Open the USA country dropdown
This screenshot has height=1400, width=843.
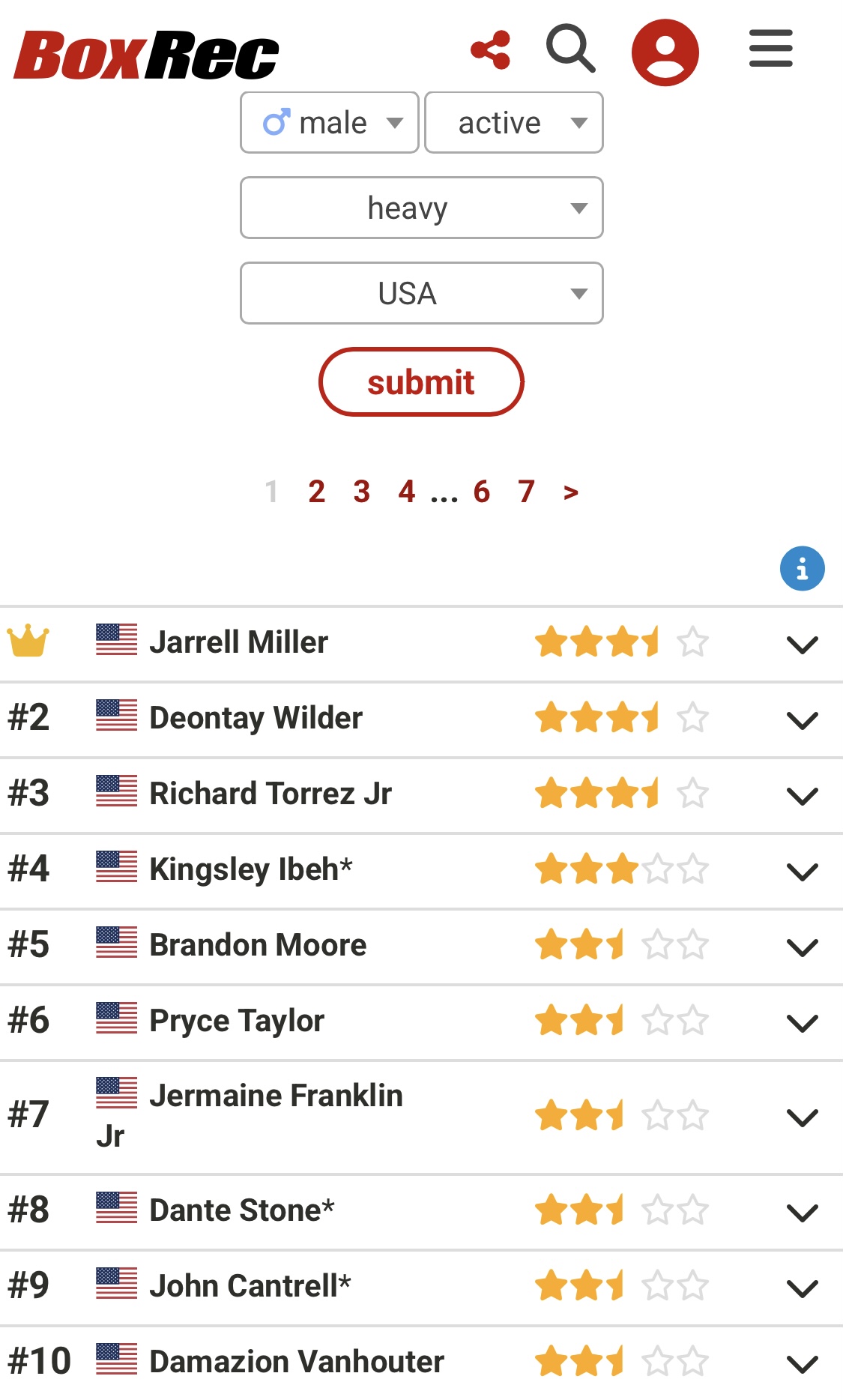(x=422, y=293)
